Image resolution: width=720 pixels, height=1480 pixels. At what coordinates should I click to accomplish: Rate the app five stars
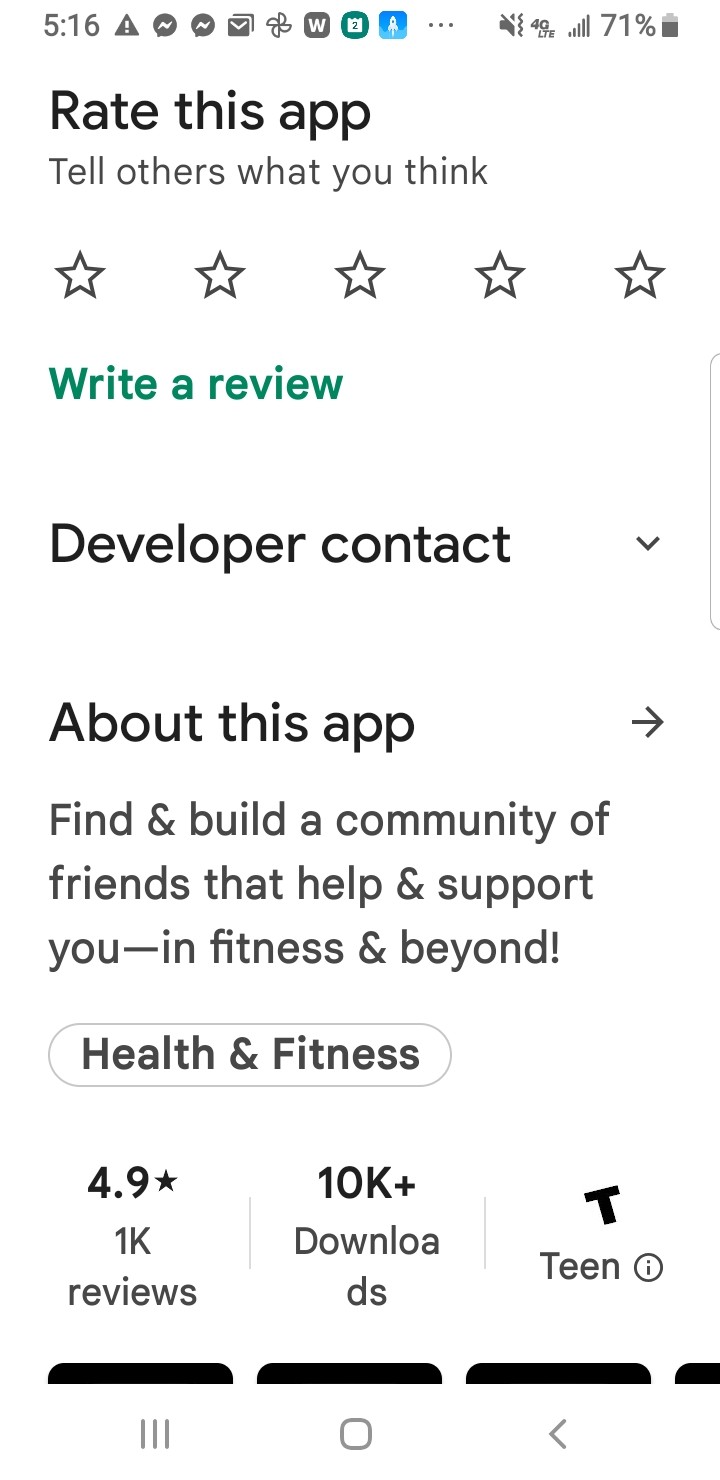(639, 275)
